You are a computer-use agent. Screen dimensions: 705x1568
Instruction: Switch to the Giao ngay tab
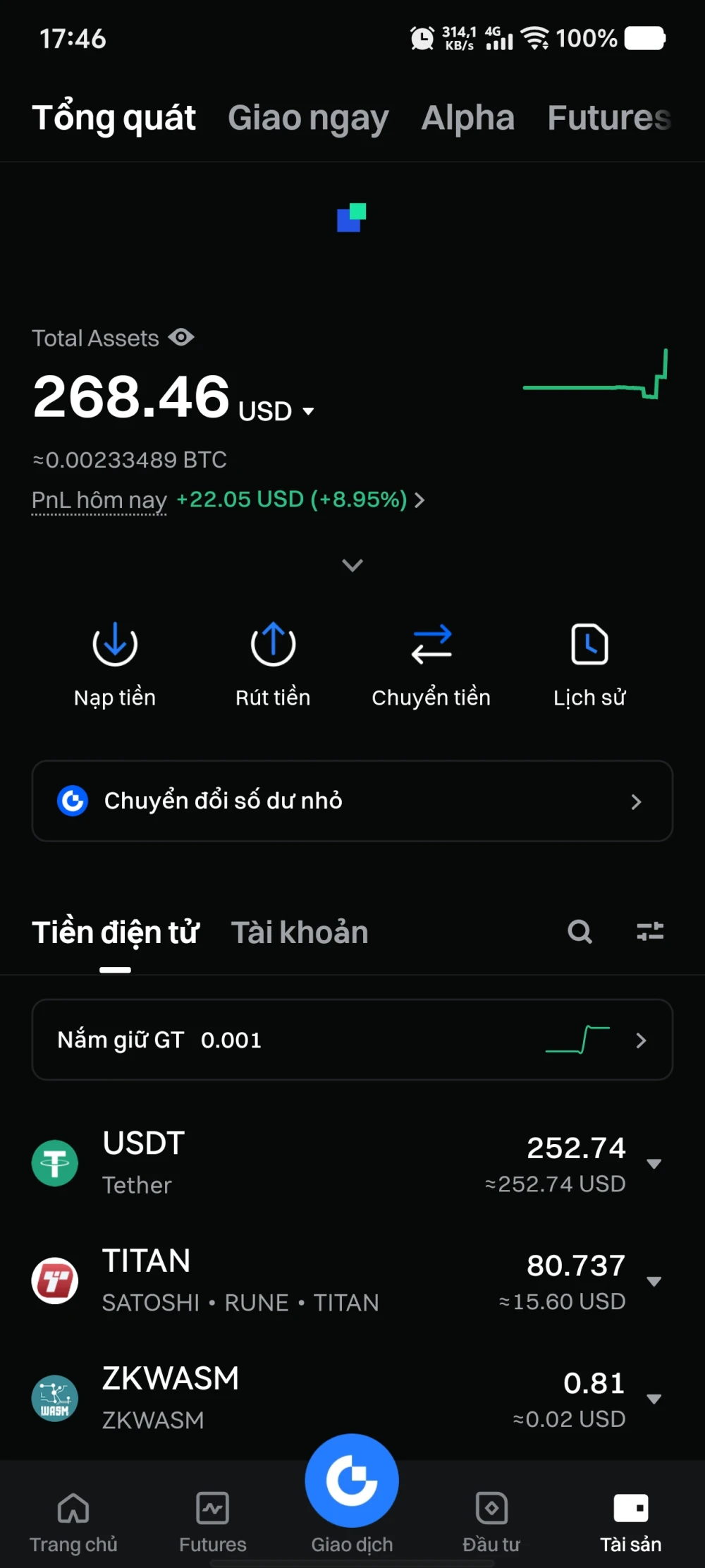(308, 118)
